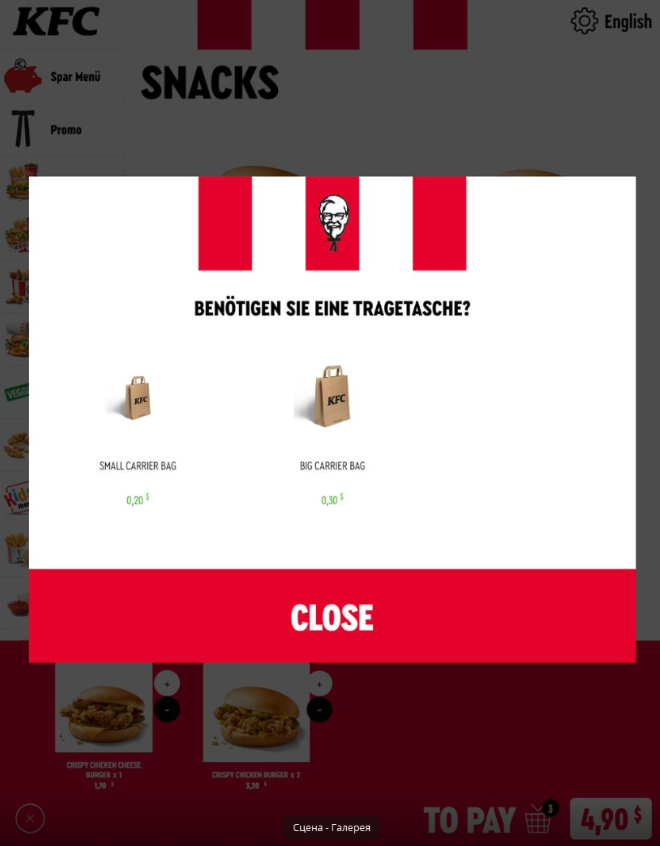Open the Spar Menü category
Screen dimensions: 660x846
pyautogui.click(x=62, y=77)
